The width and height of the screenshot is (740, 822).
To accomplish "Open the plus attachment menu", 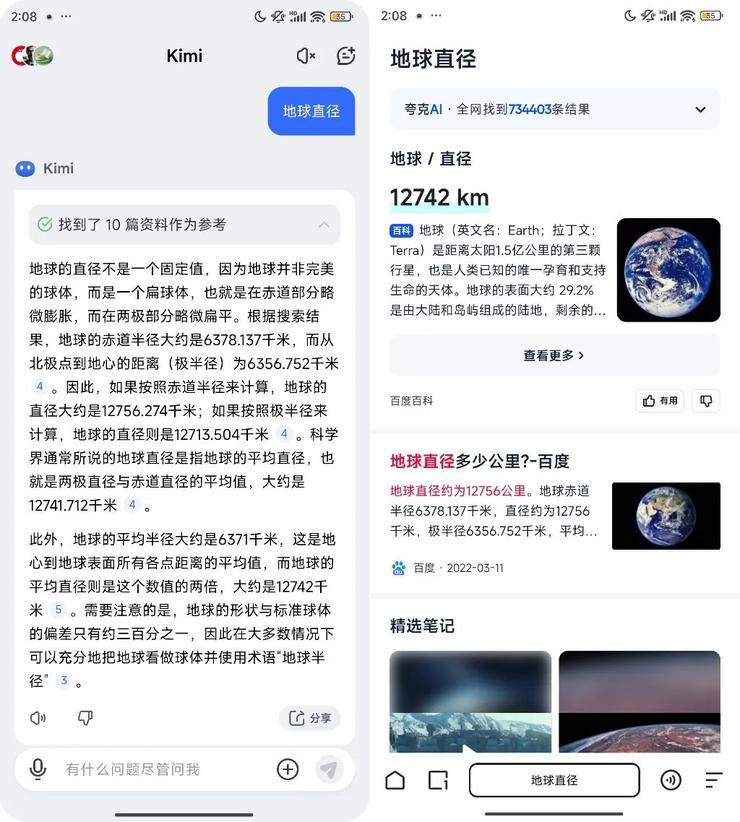I will [x=288, y=768].
